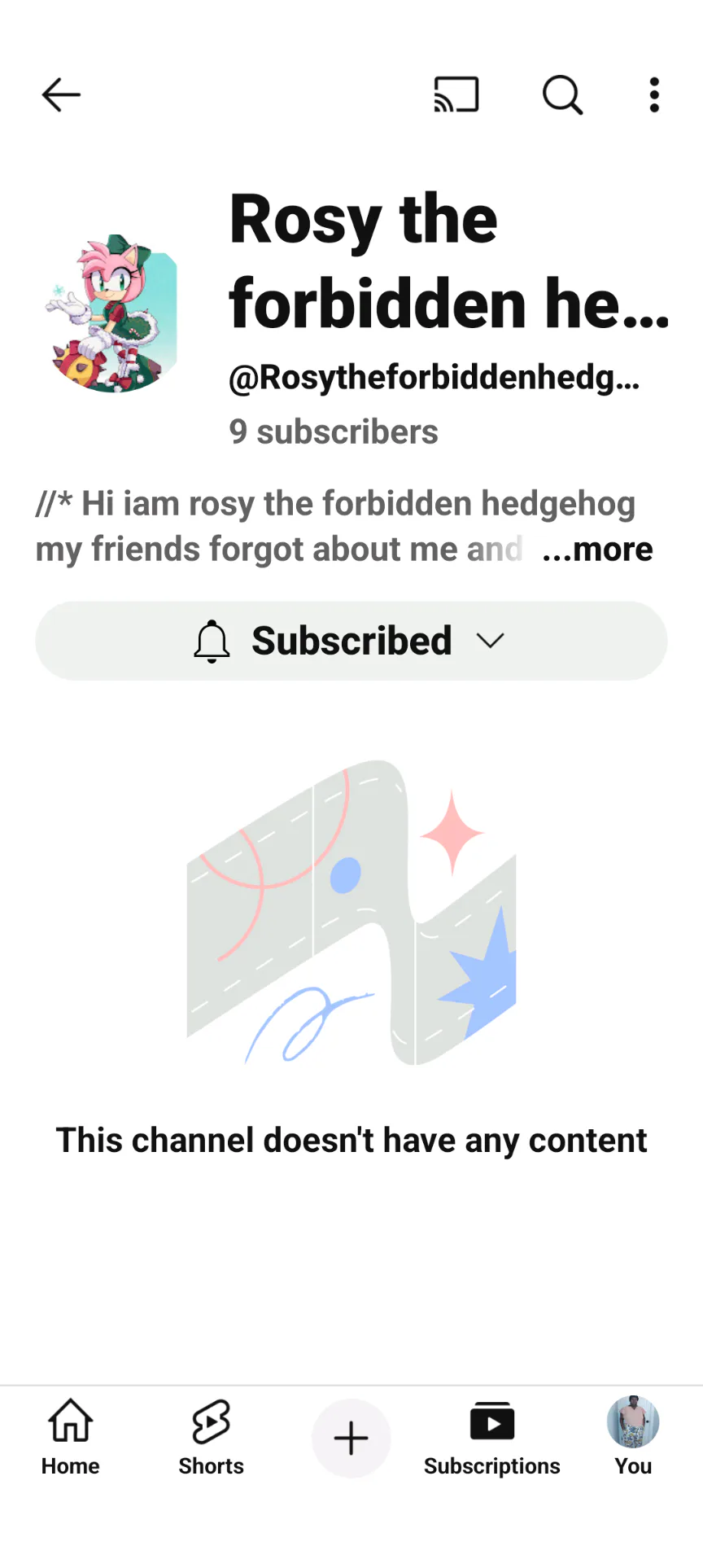The height and width of the screenshot is (1568, 703).
Task: Expand the channel description with ...more
Action: click(598, 550)
